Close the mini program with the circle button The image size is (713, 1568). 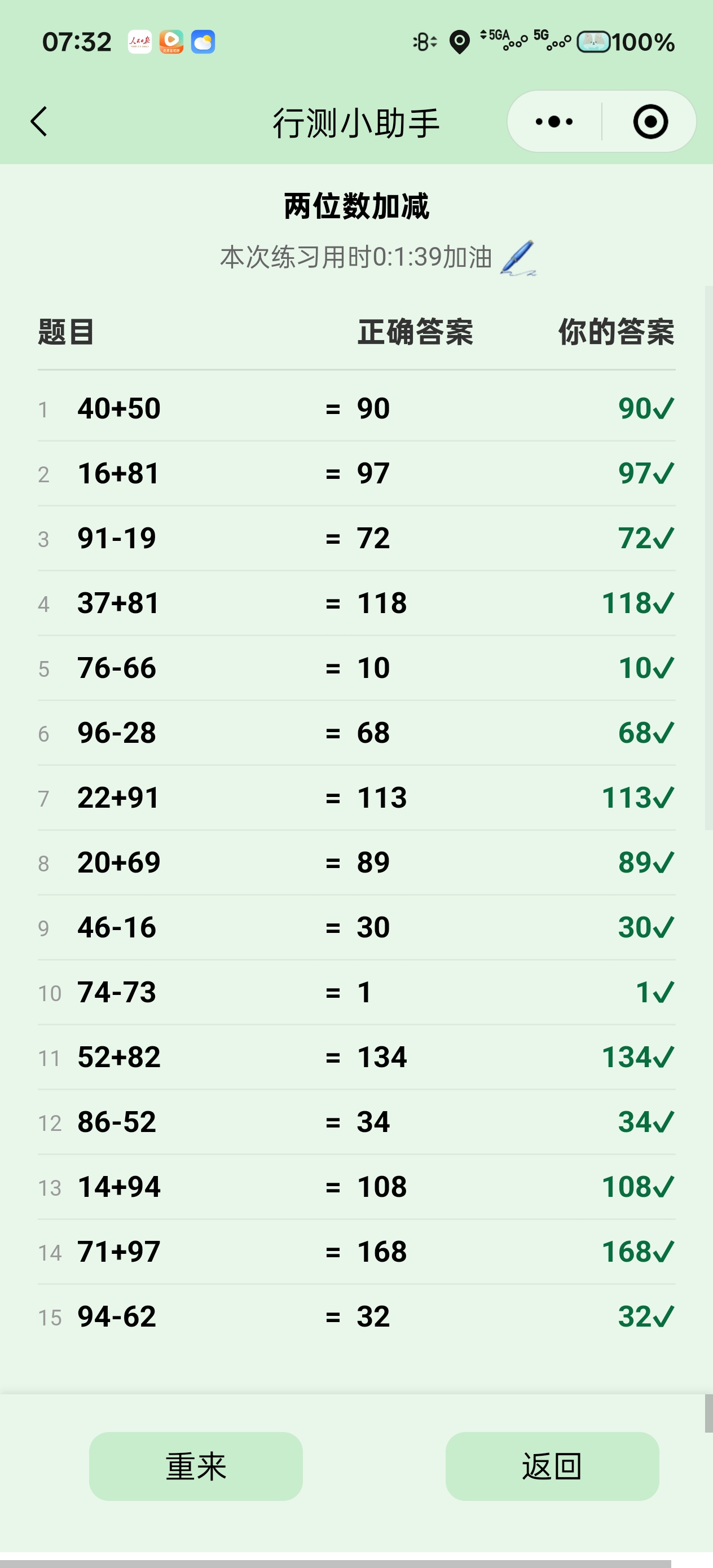click(x=650, y=122)
